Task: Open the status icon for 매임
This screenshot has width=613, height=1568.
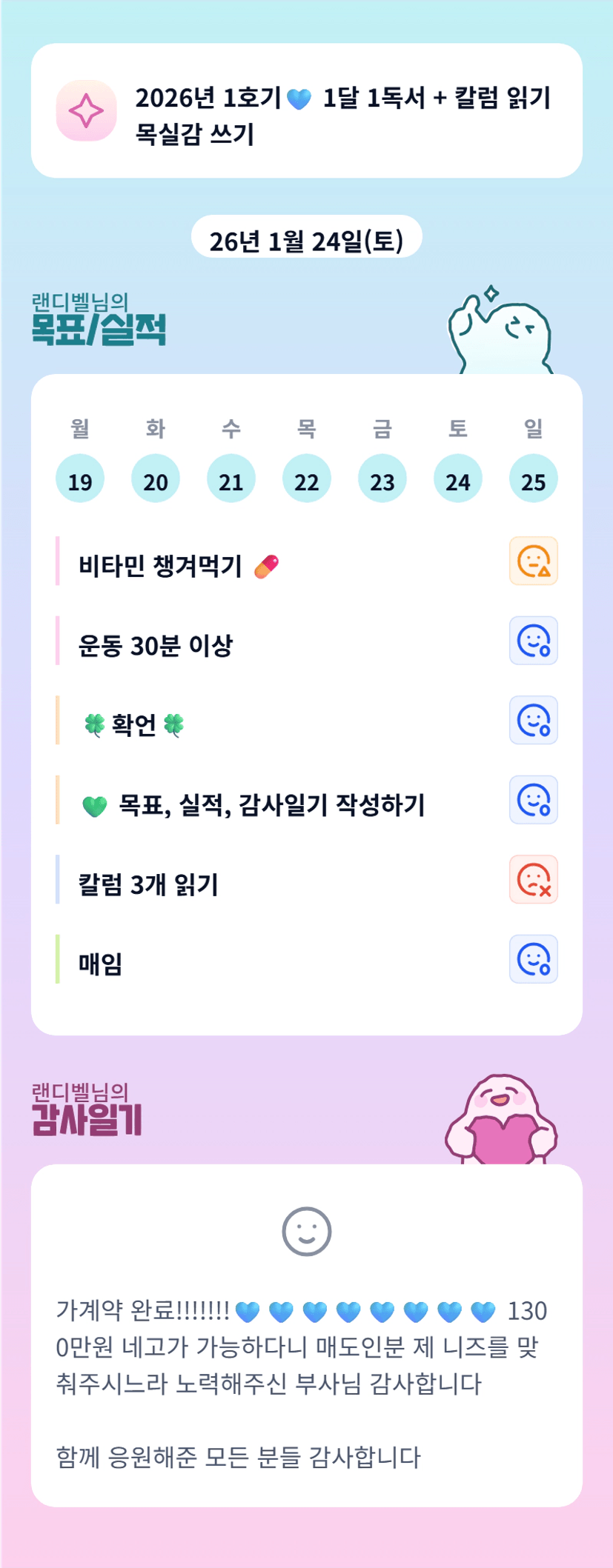Action: [534, 959]
